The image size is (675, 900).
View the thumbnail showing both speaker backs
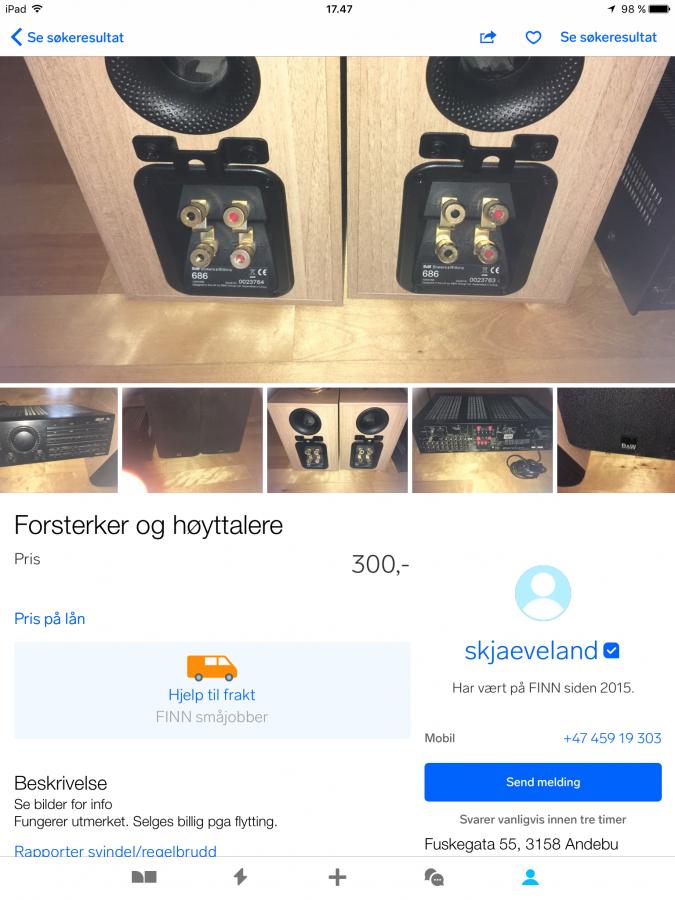[x=337, y=440]
